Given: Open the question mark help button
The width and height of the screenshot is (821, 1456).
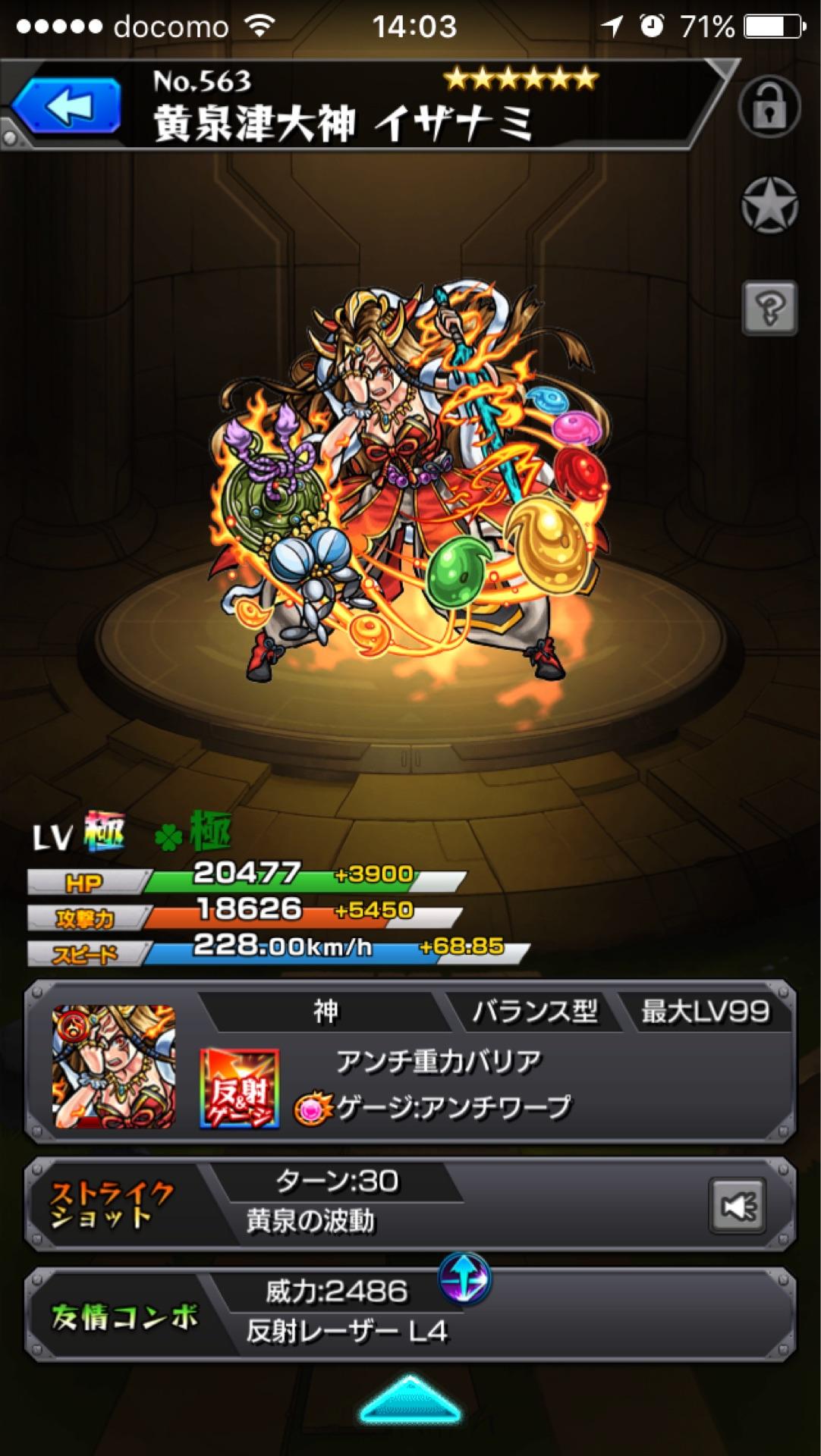Looking at the screenshot, I should pyautogui.click(x=769, y=308).
